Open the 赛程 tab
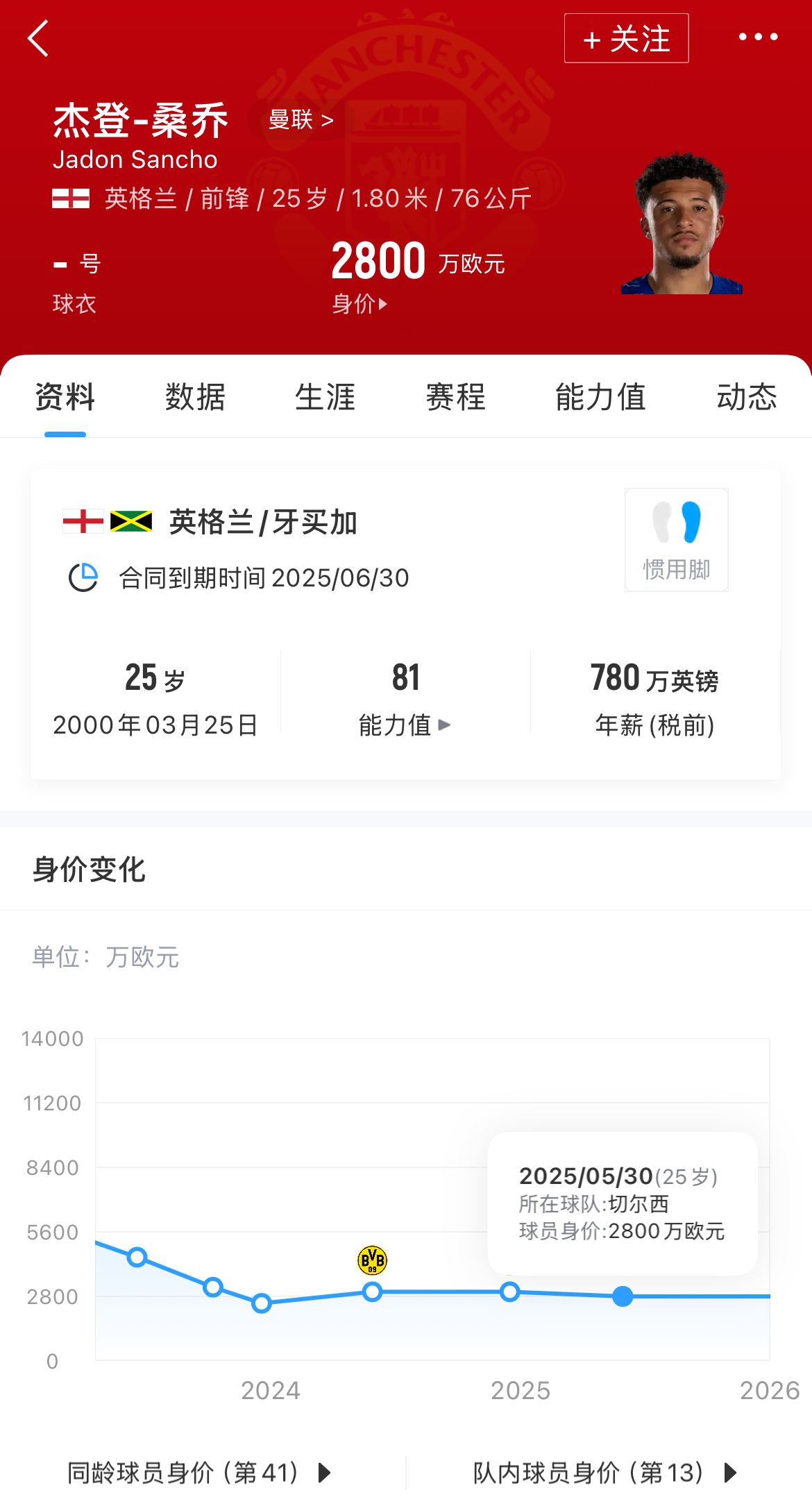The image size is (812, 1506). [455, 398]
